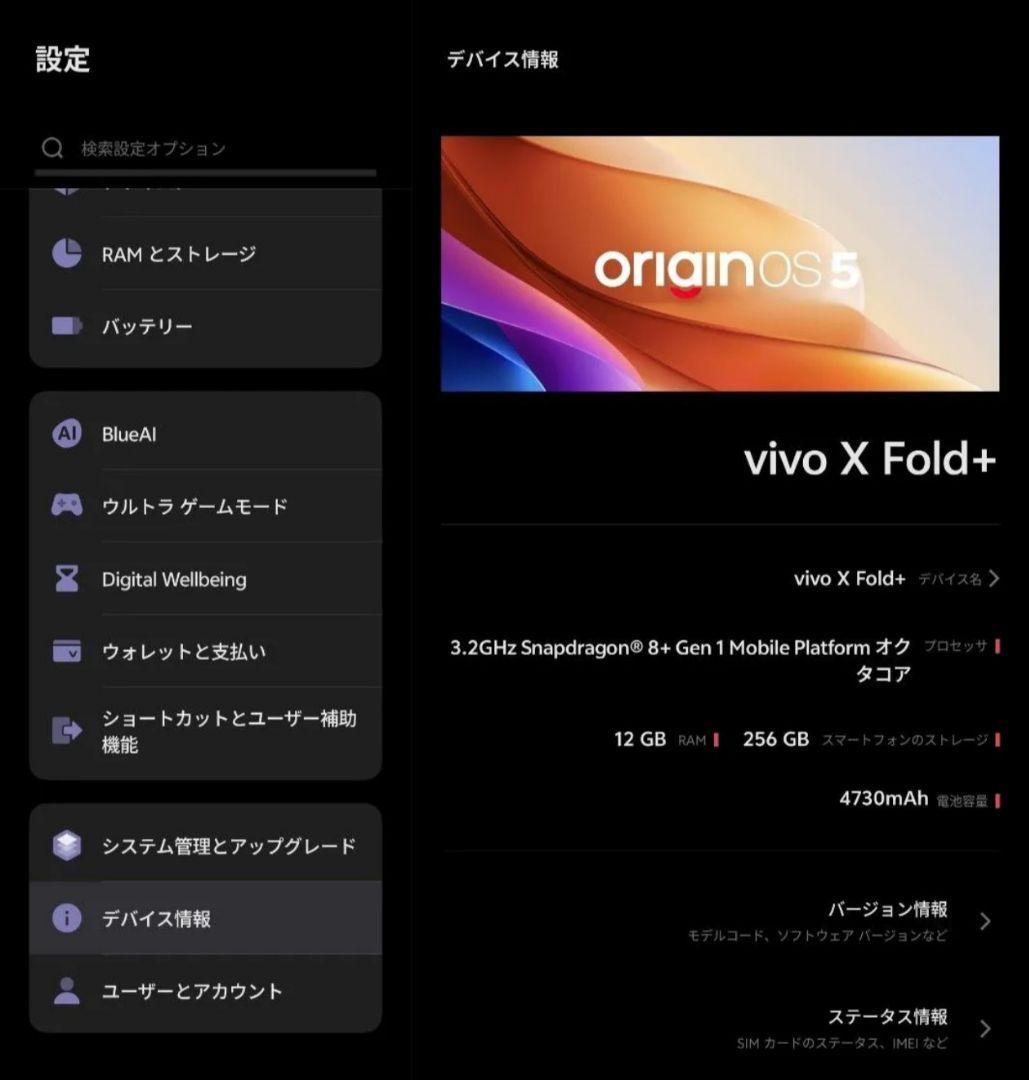Open ショートカットとユーザー補助機能 via its icon
The width and height of the screenshot is (1029, 1080).
point(67,730)
